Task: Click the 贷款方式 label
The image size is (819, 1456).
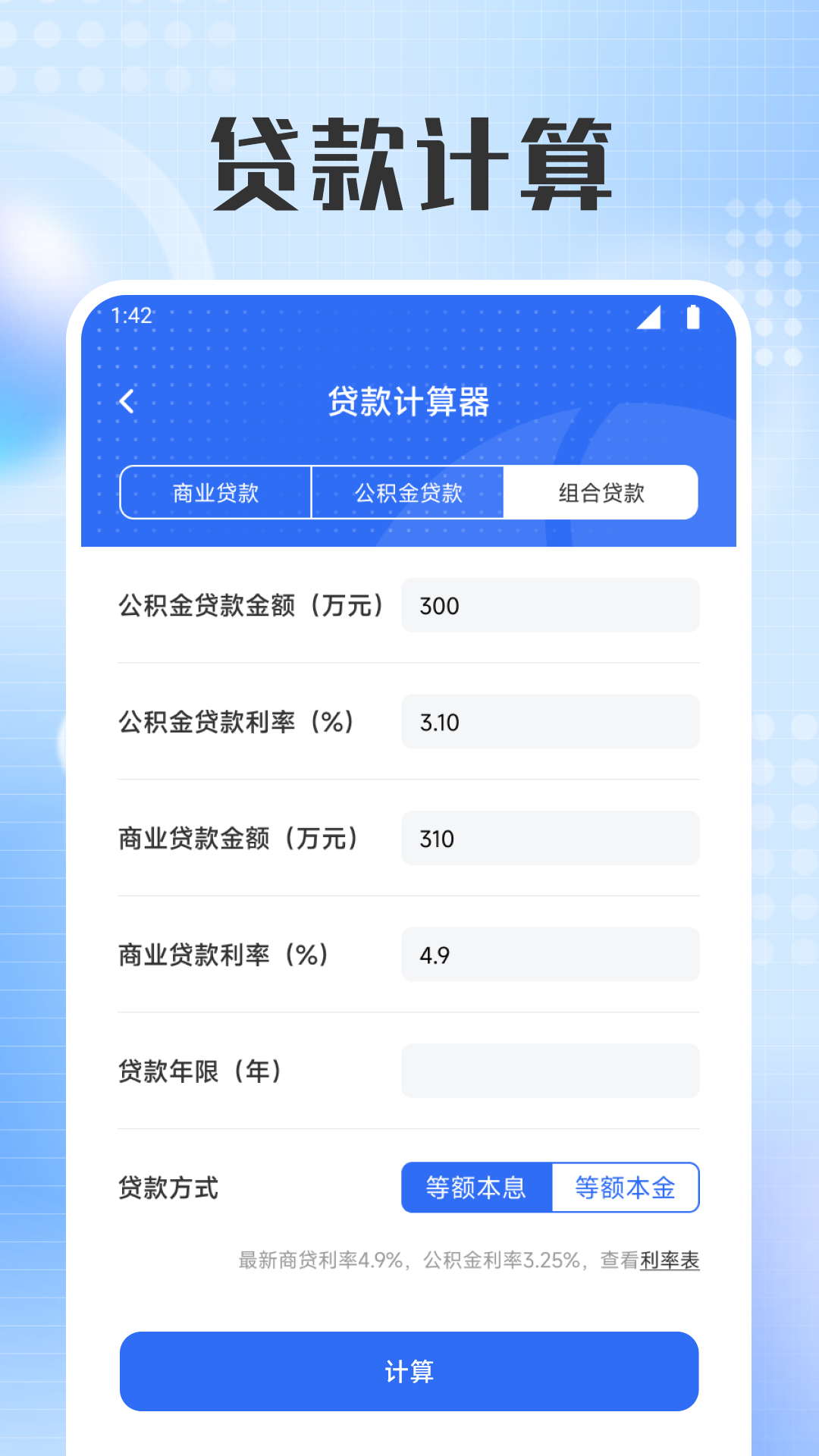Action: [x=168, y=1188]
